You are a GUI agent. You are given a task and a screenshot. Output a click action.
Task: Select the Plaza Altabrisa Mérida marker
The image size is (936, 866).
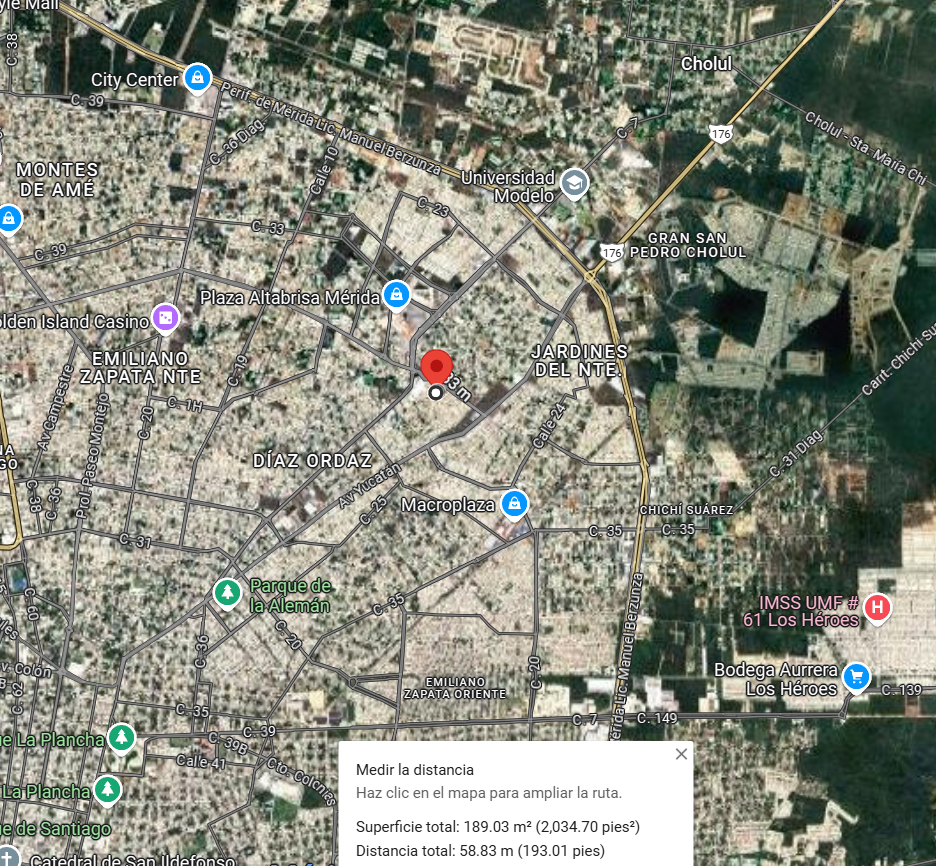tap(396, 295)
